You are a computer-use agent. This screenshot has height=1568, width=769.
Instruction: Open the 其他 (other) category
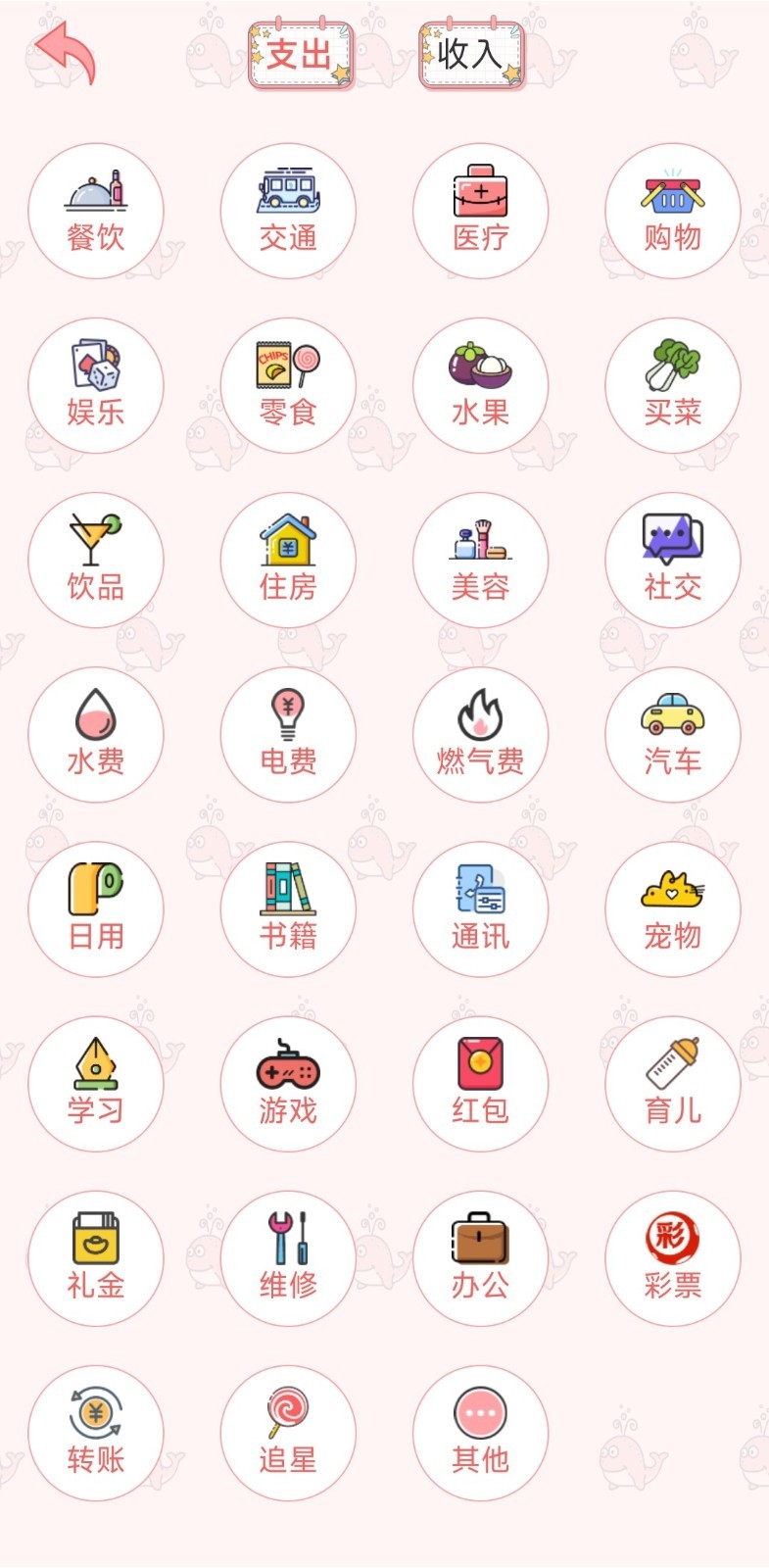(x=480, y=1432)
